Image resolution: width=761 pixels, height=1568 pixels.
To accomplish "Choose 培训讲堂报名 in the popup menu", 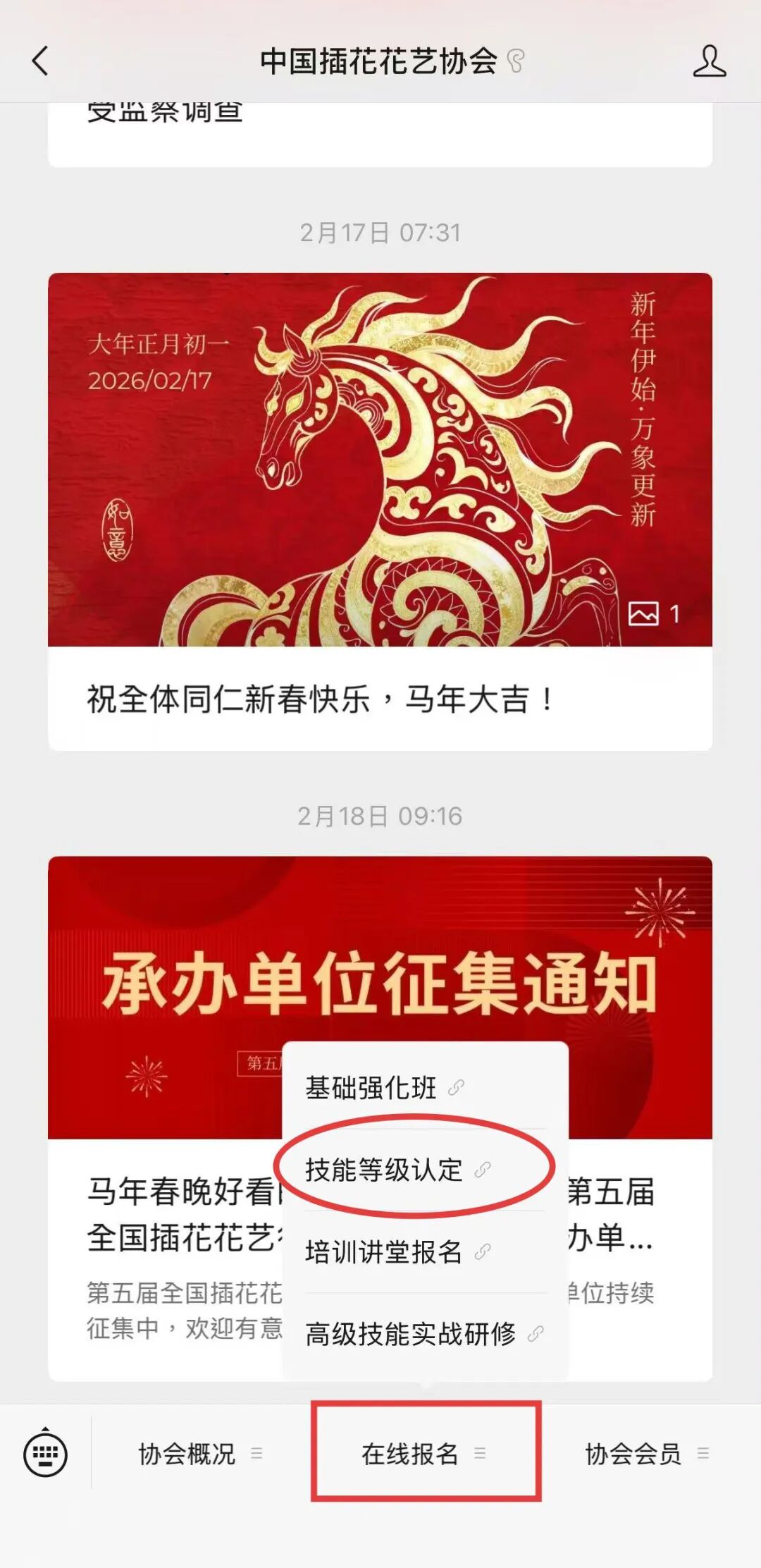I will coord(425,1251).
